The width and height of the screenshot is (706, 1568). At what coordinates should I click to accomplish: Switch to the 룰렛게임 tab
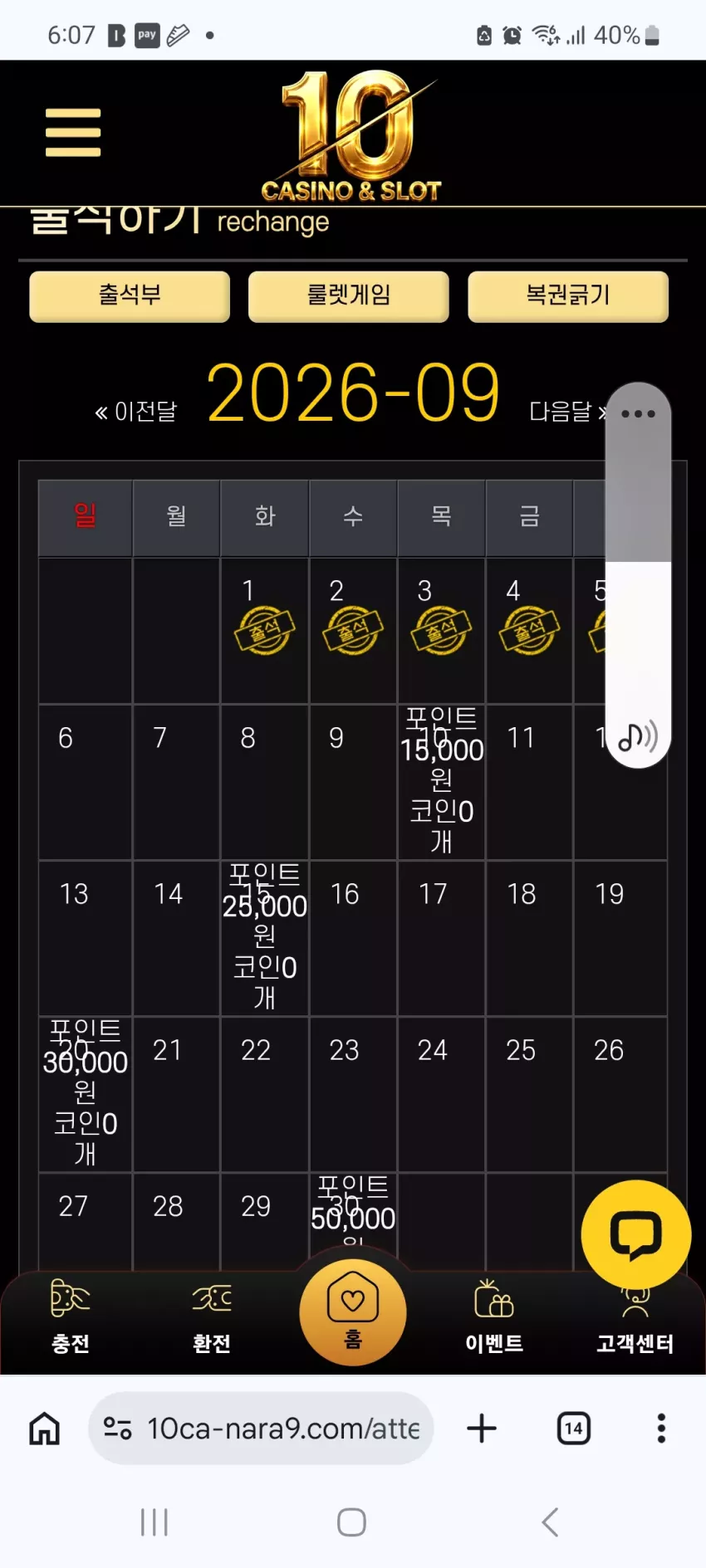point(349,296)
